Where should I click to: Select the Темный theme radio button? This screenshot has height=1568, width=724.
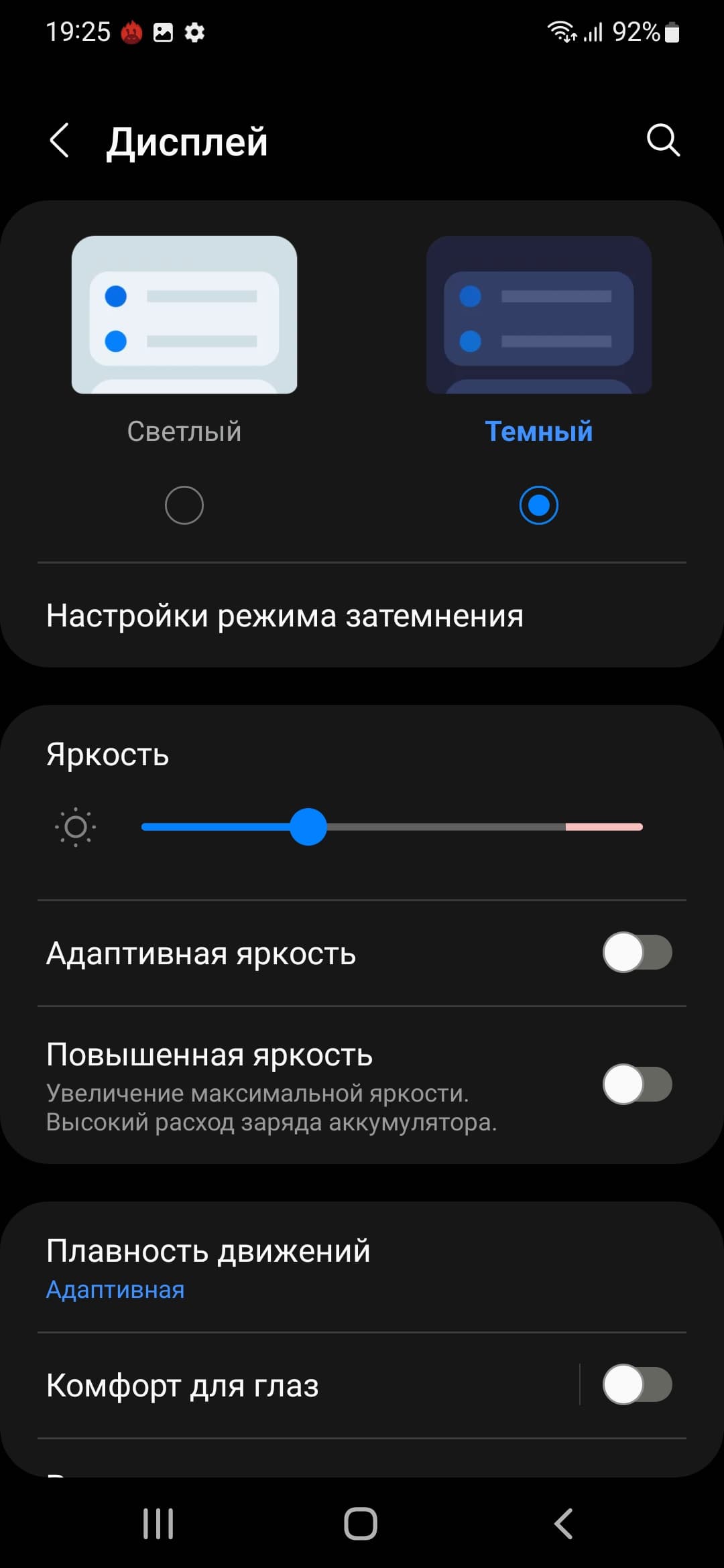[538, 505]
